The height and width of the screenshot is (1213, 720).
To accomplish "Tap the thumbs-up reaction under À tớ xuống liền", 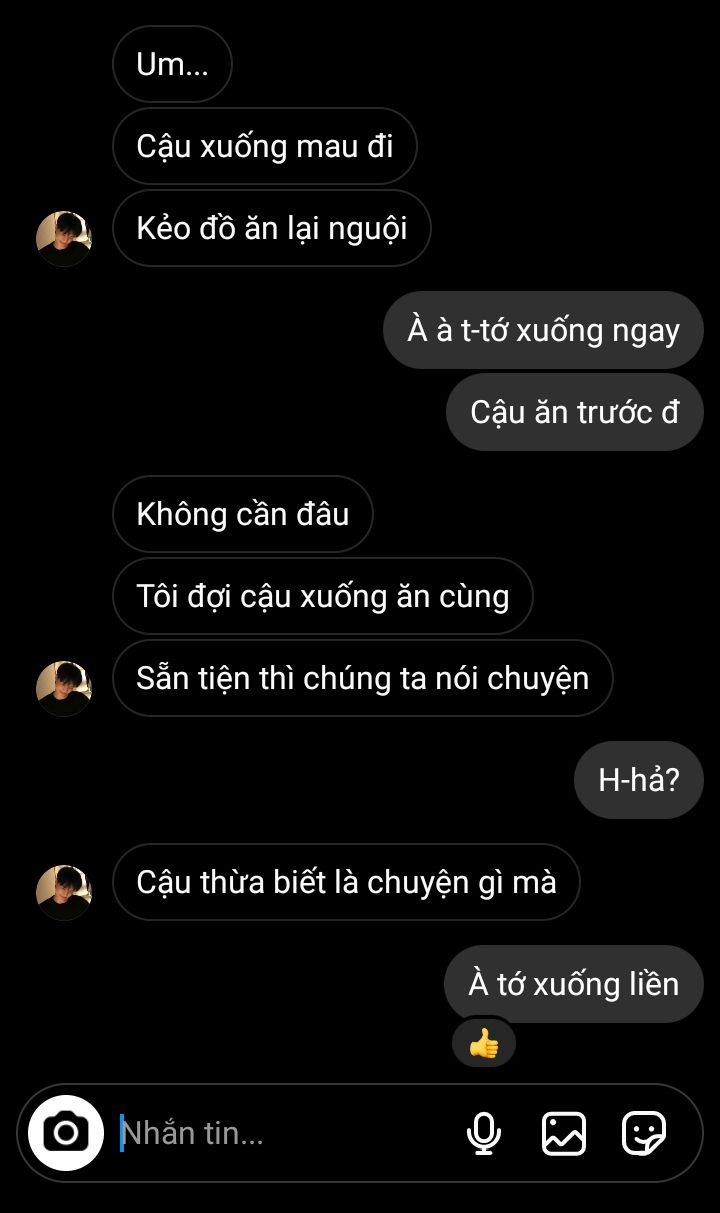I will coord(484,1044).
